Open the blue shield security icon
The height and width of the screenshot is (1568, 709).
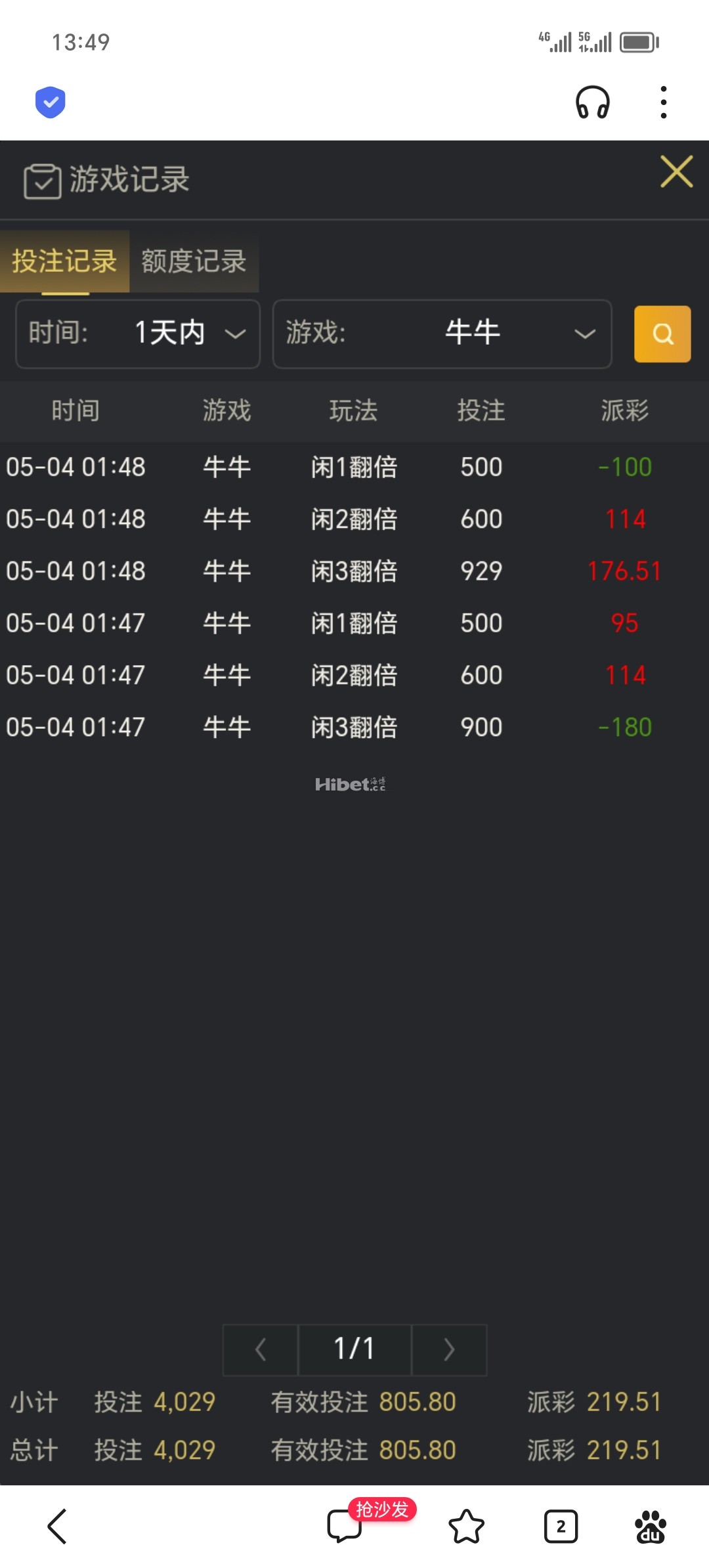point(51,102)
